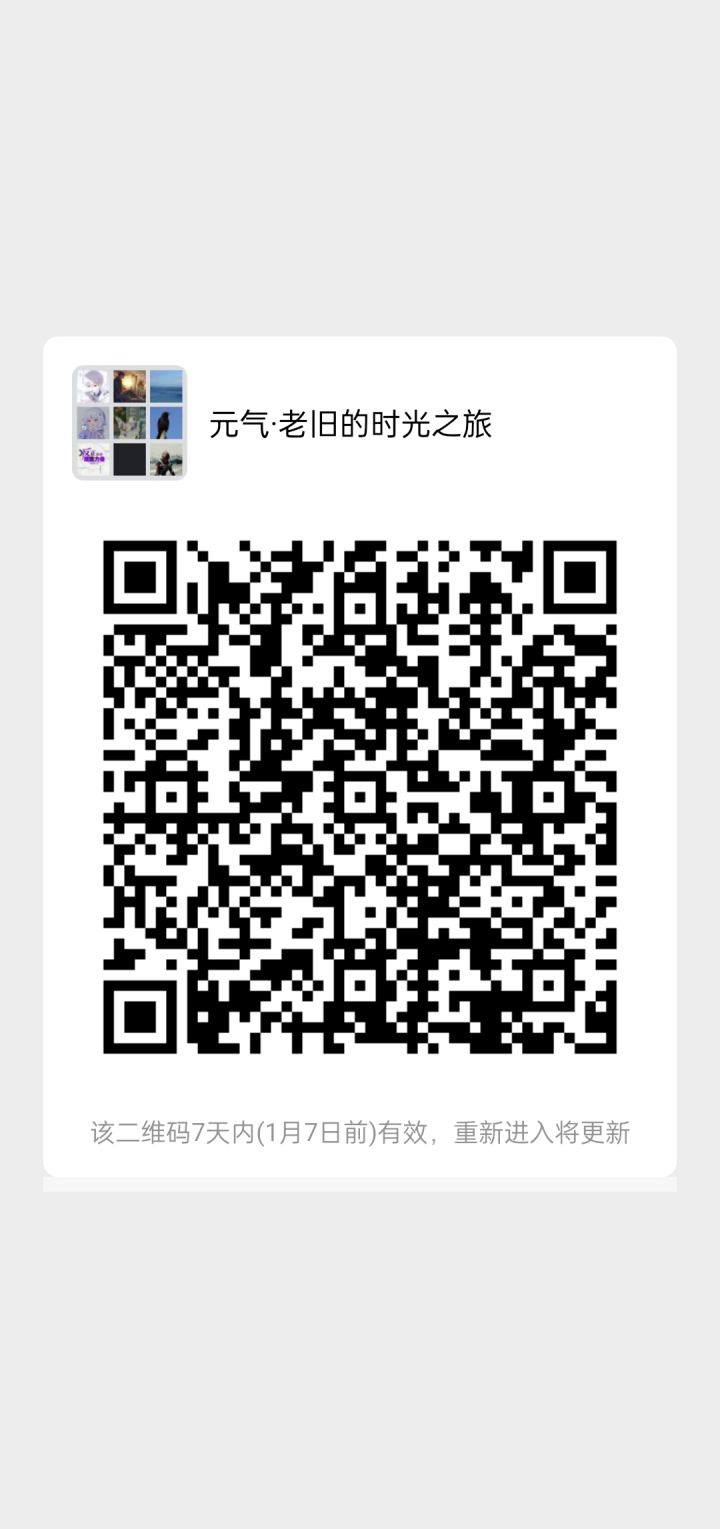Tap the group avatar grid icon

click(x=129, y=422)
